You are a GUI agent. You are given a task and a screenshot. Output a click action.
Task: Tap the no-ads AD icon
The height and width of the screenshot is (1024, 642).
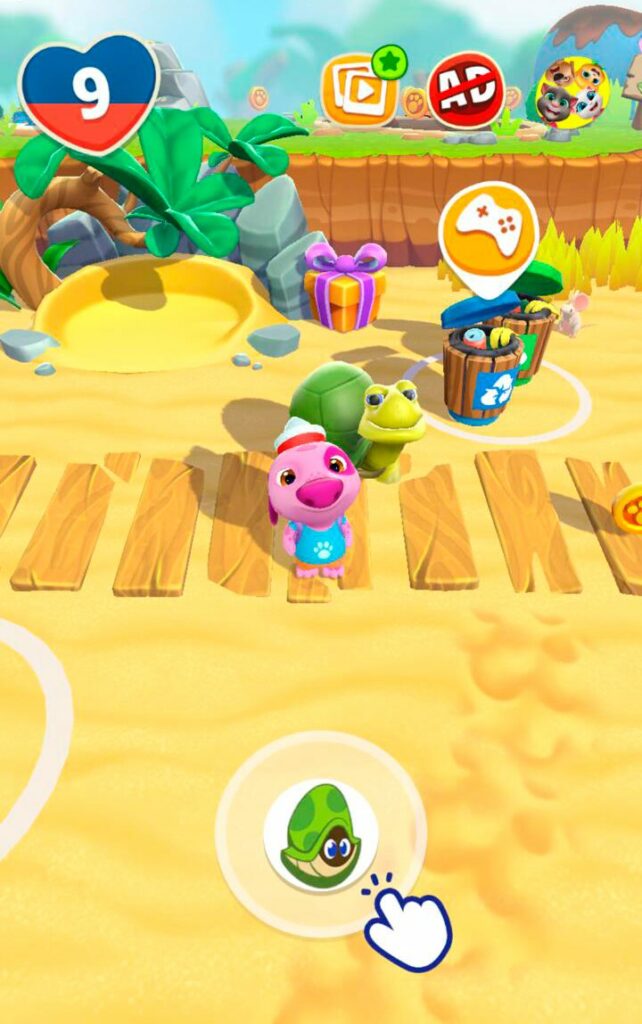click(x=466, y=91)
